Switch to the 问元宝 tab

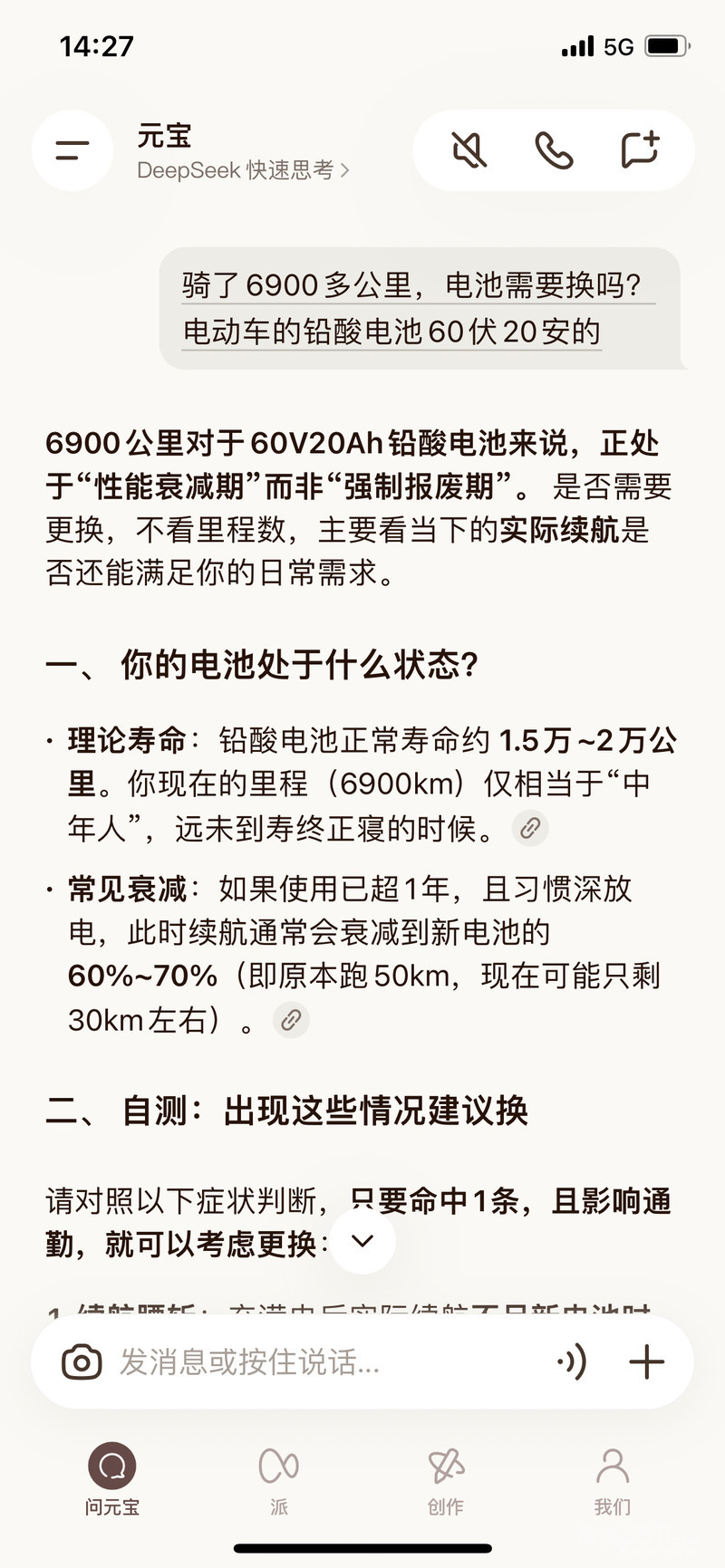point(112,1479)
